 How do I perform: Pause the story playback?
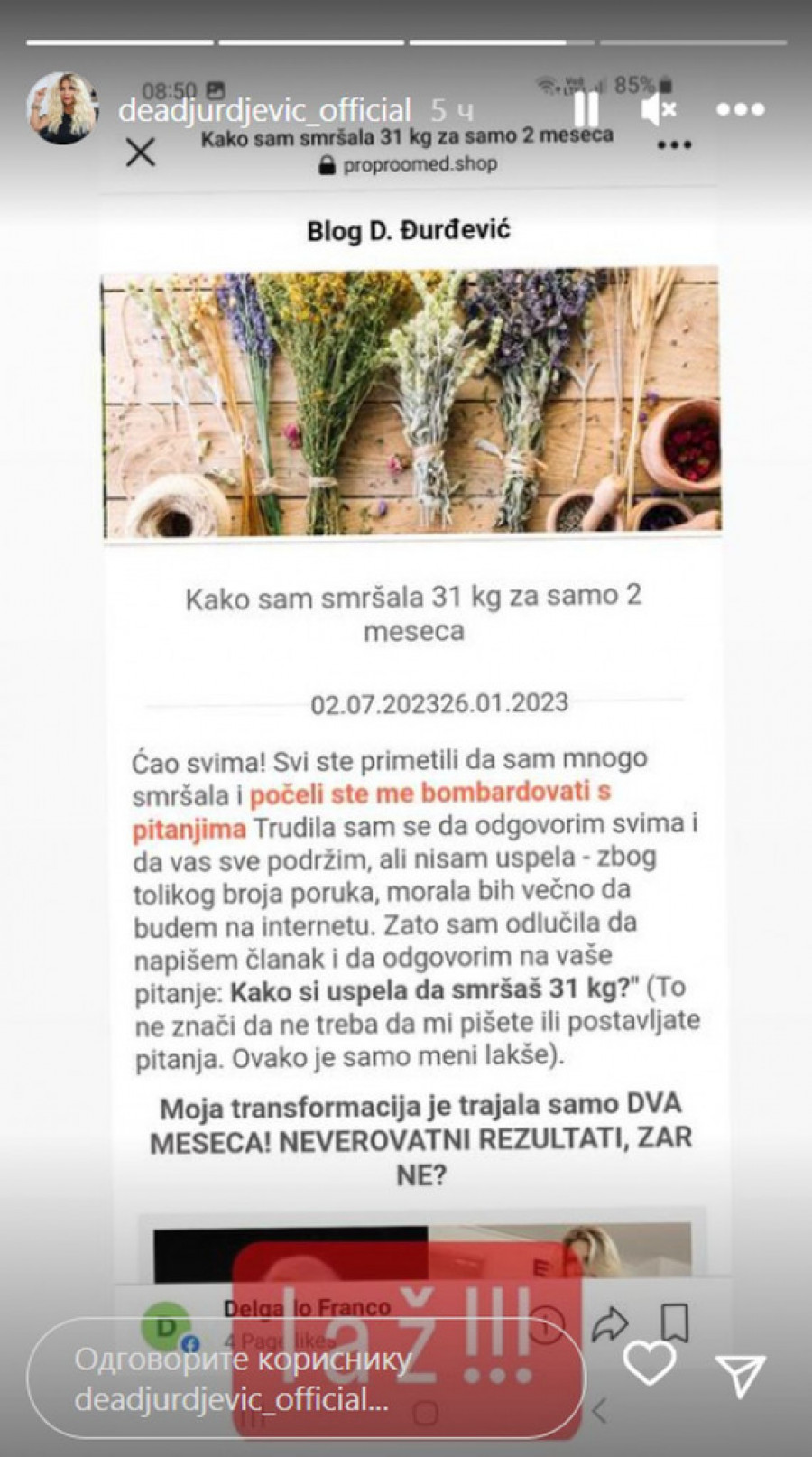pos(586,109)
